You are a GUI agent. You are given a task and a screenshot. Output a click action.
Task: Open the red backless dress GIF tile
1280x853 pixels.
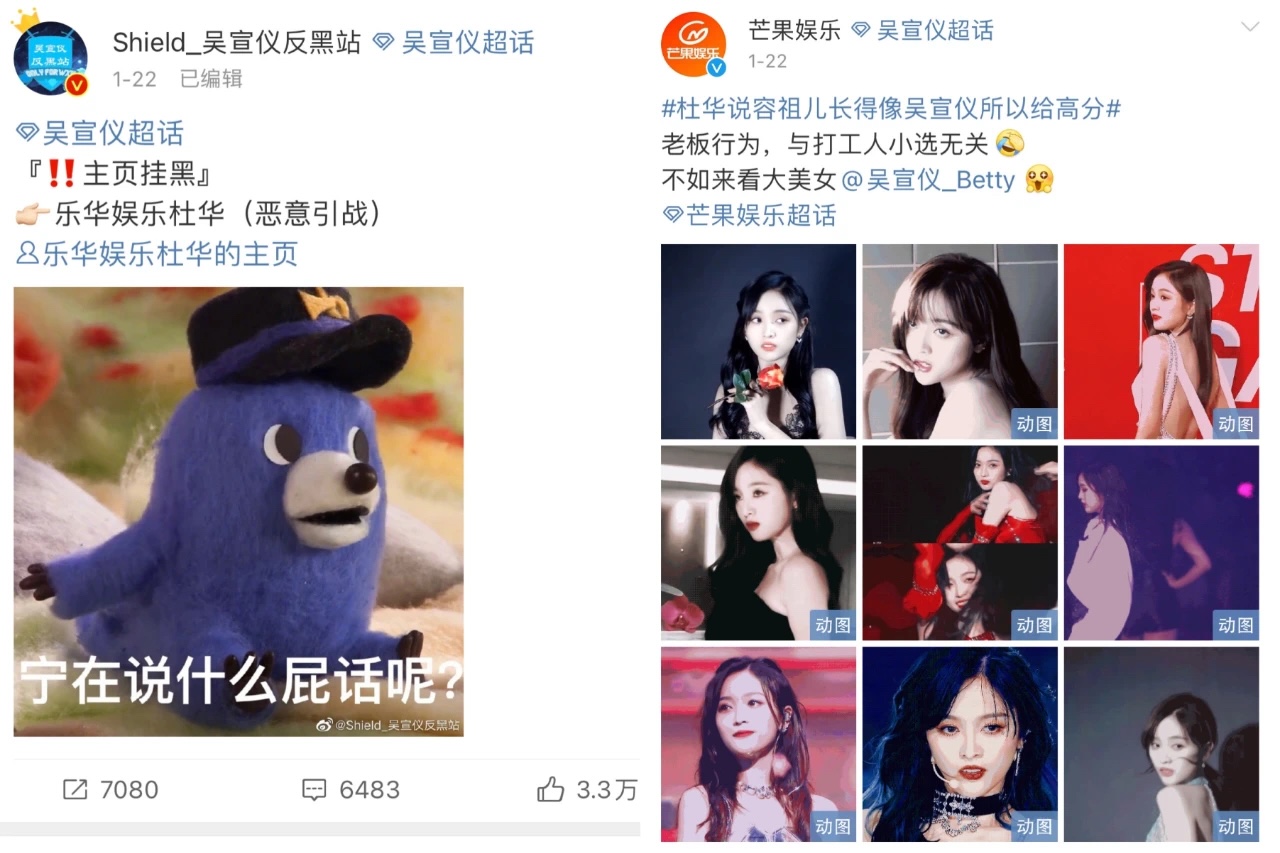pos(1161,341)
